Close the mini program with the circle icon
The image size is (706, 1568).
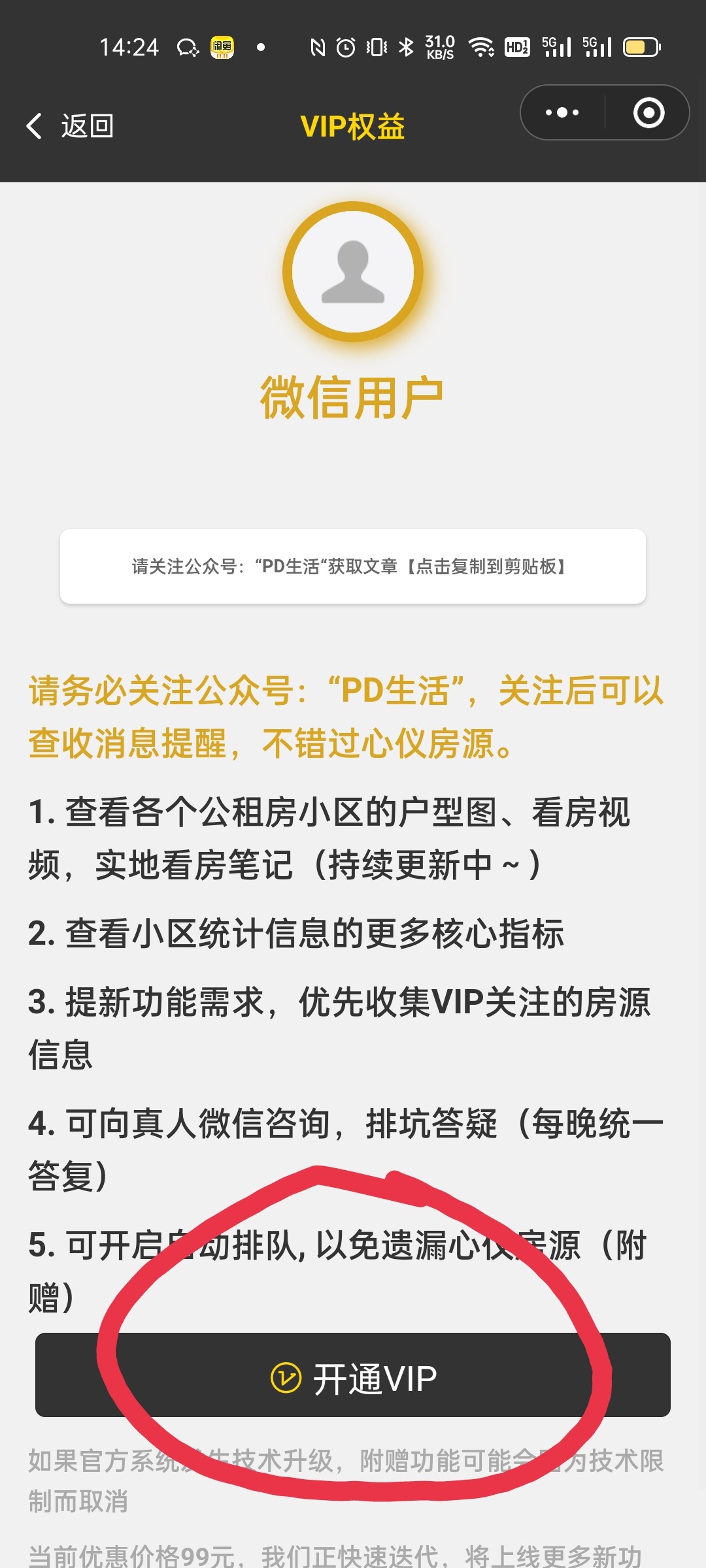coord(648,112)
